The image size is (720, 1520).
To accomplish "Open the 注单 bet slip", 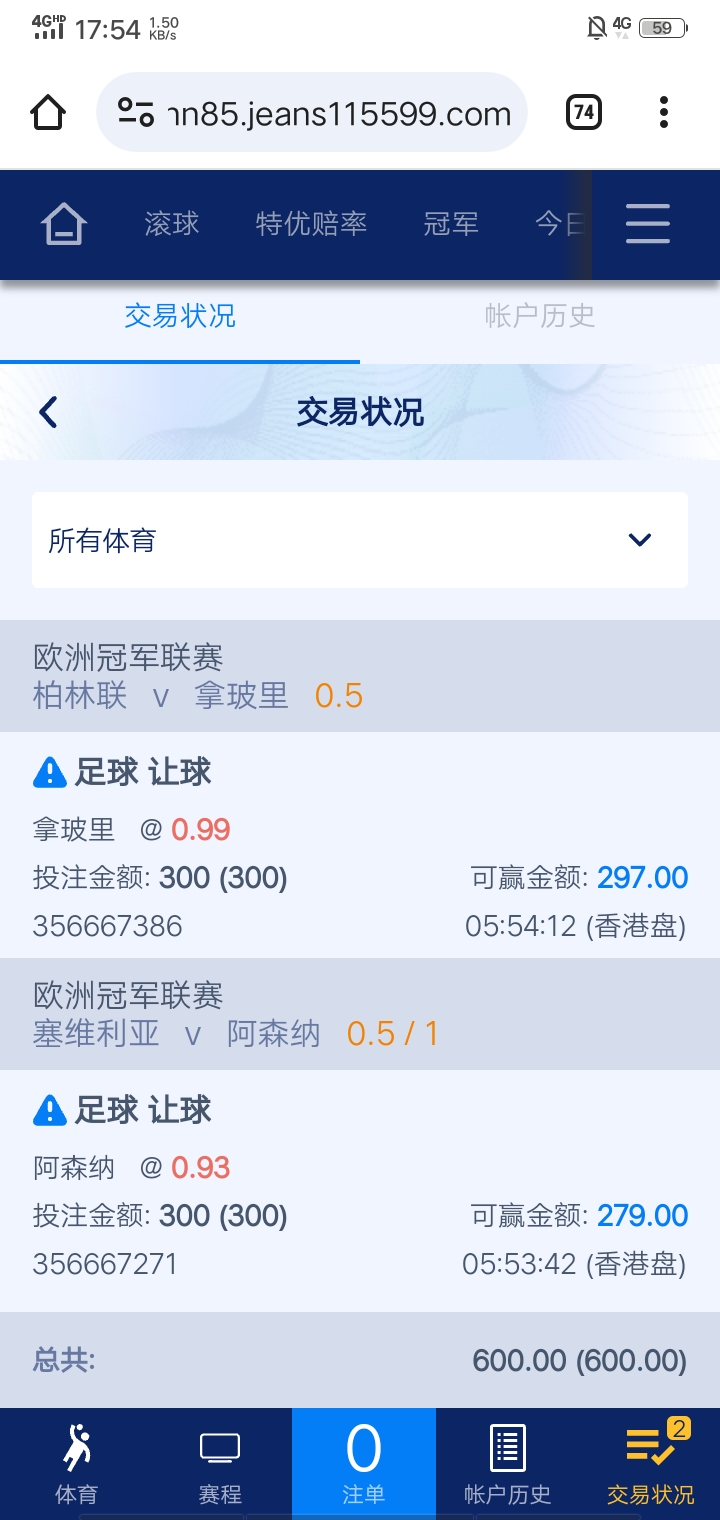I will point(363,1464).
